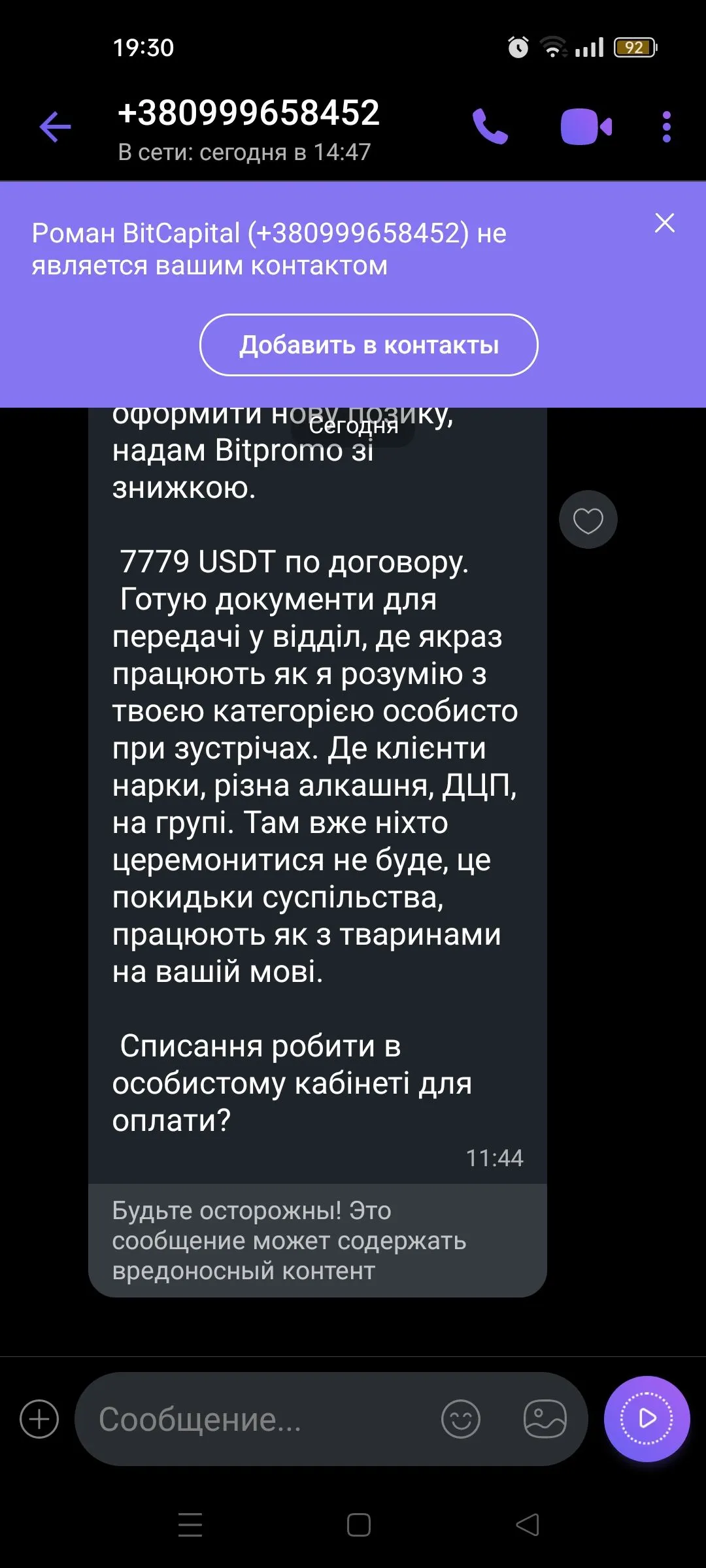Go back from the chat

[x=55, y=126]
